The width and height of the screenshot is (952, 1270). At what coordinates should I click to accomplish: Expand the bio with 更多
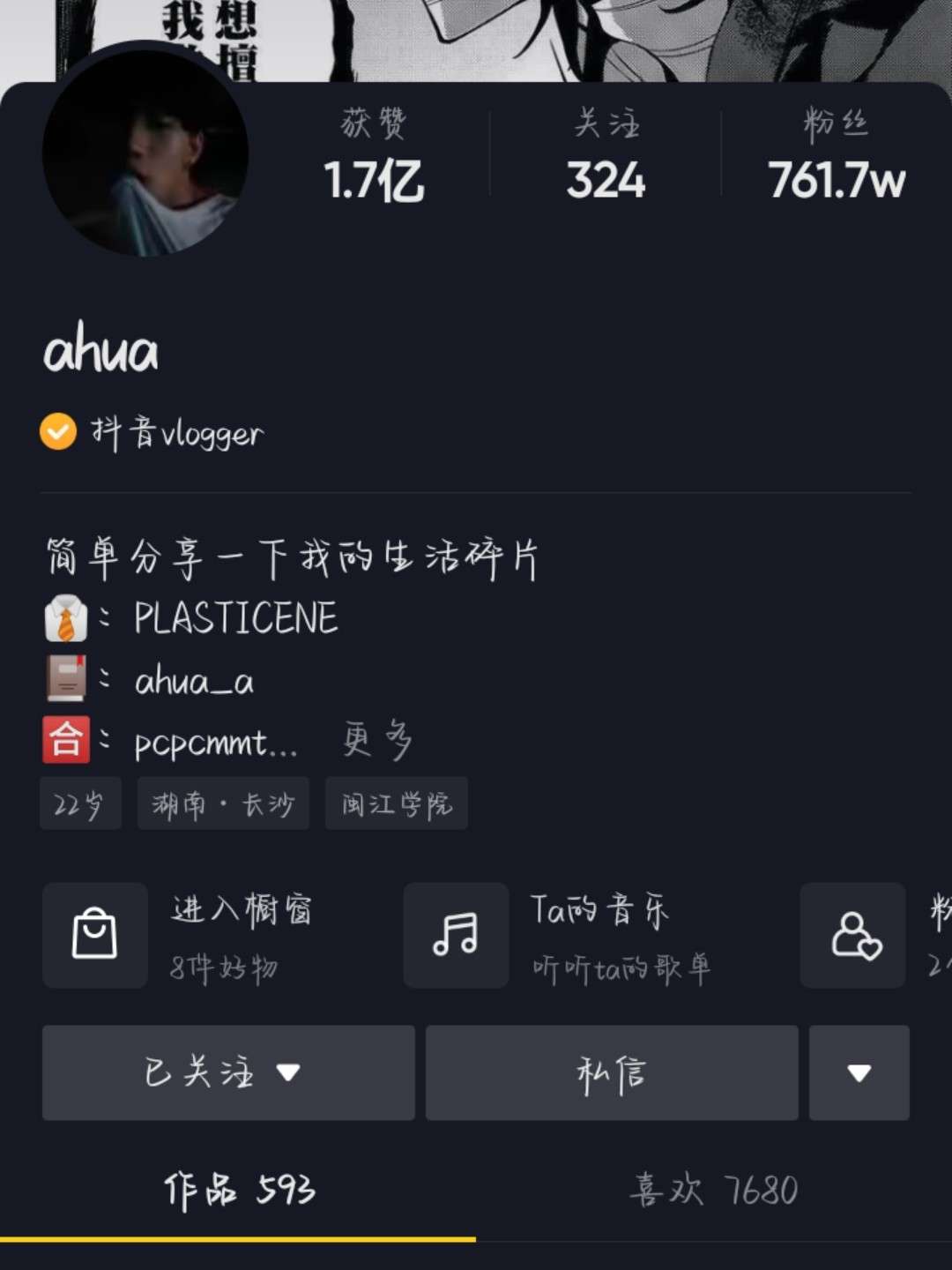tap(377, 740)
